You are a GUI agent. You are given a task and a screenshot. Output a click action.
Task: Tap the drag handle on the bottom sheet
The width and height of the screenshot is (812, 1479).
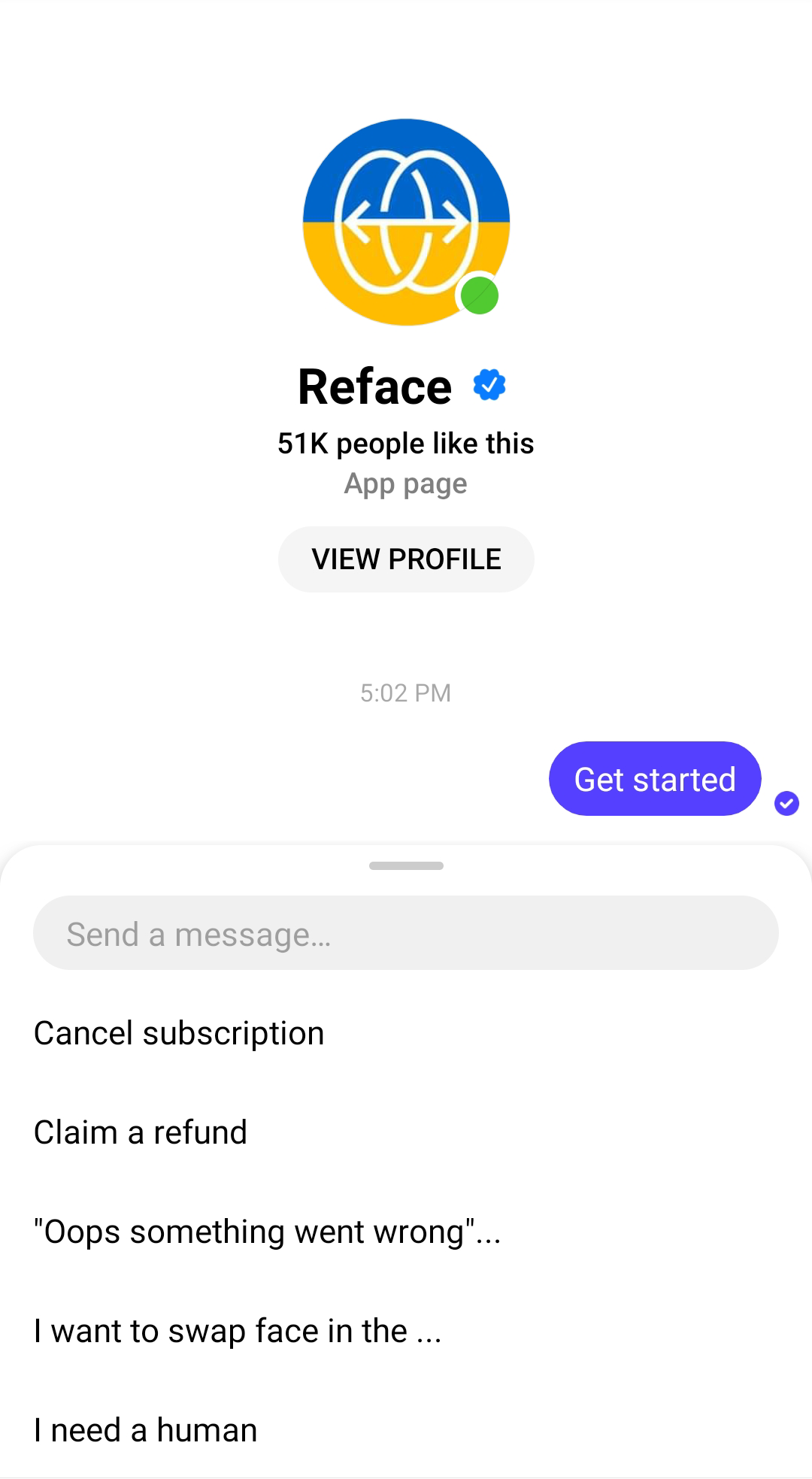405,865
